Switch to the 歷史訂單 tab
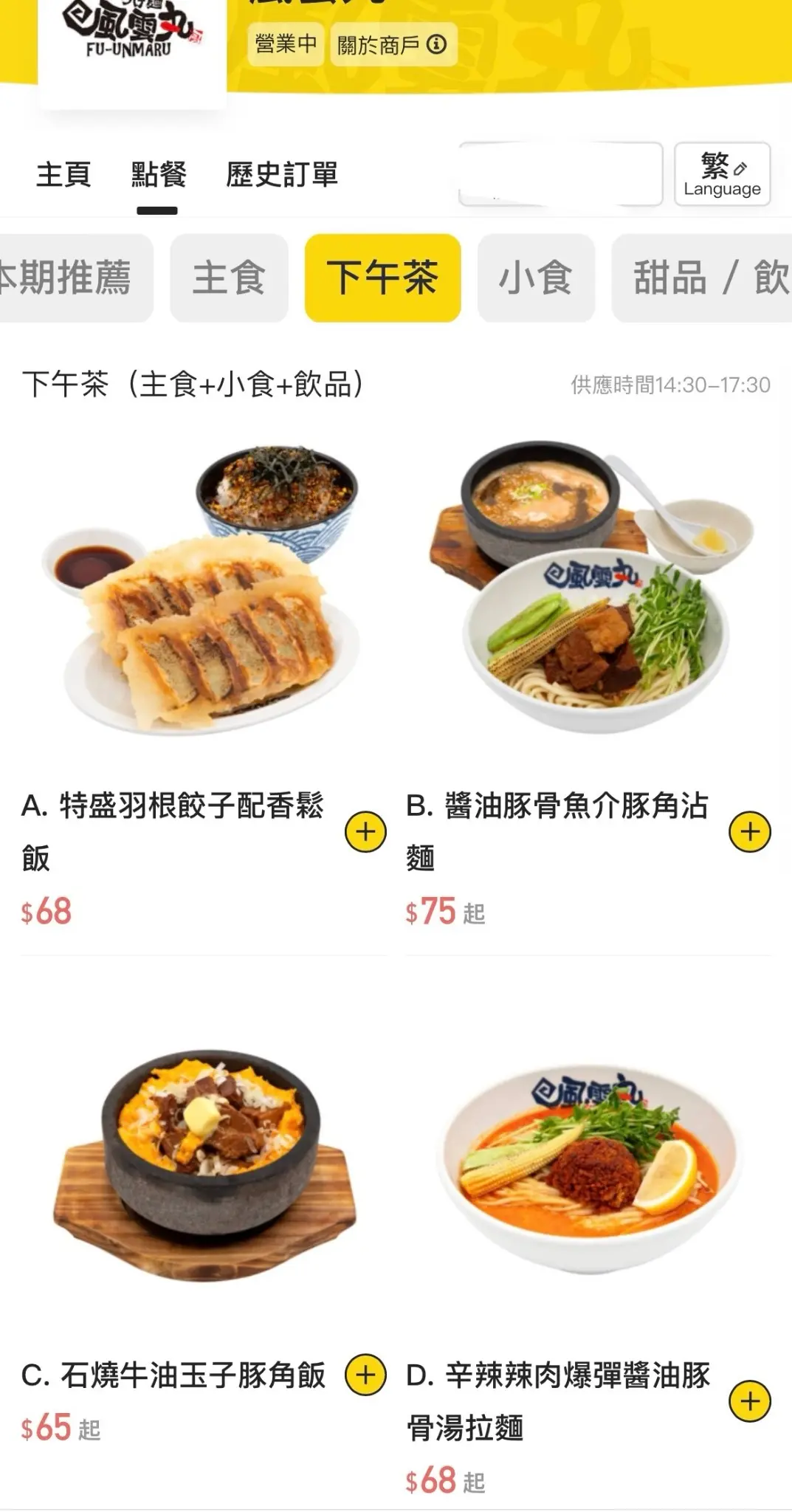The height and width of the screenshot is (1512, 792). (x=282, y=175)
